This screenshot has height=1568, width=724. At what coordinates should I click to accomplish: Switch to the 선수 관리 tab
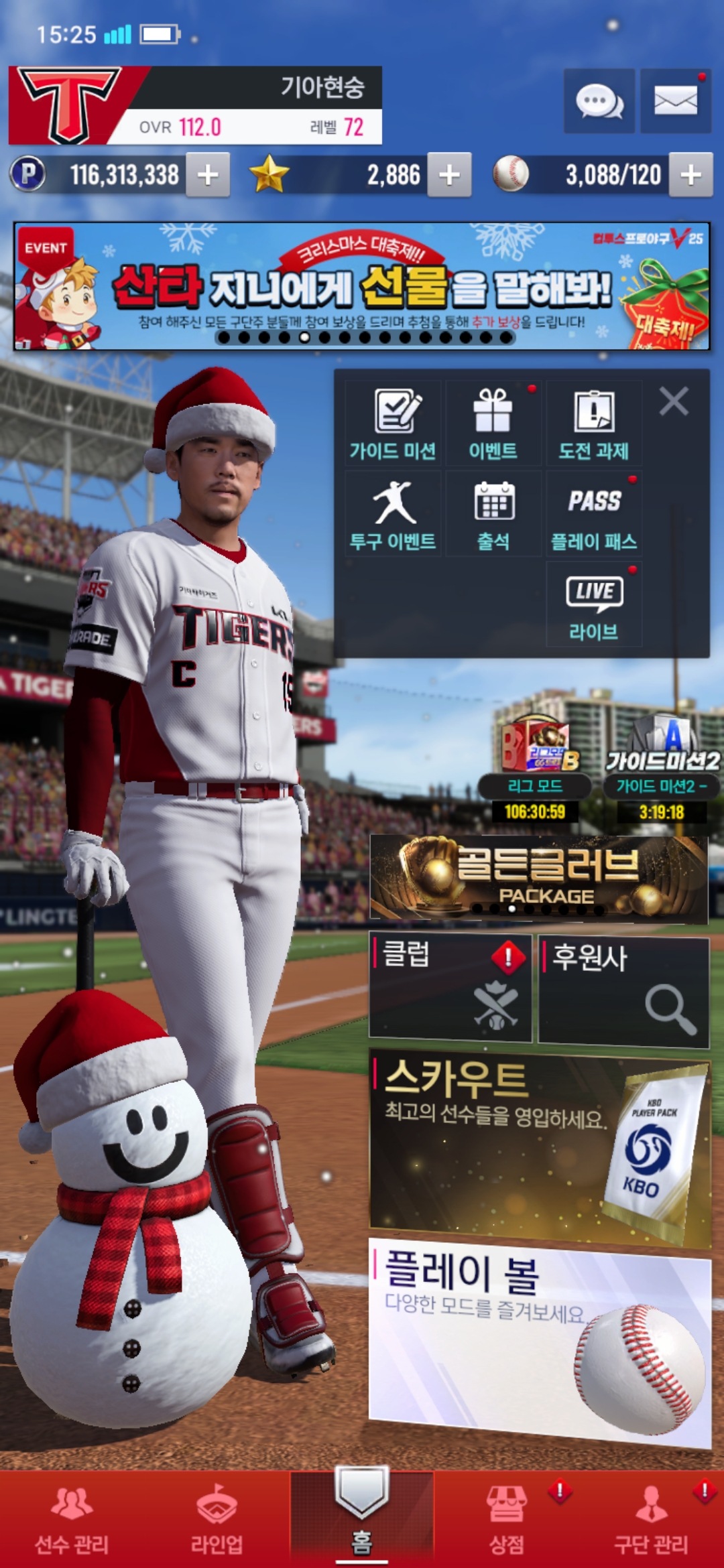[72, 1520]
